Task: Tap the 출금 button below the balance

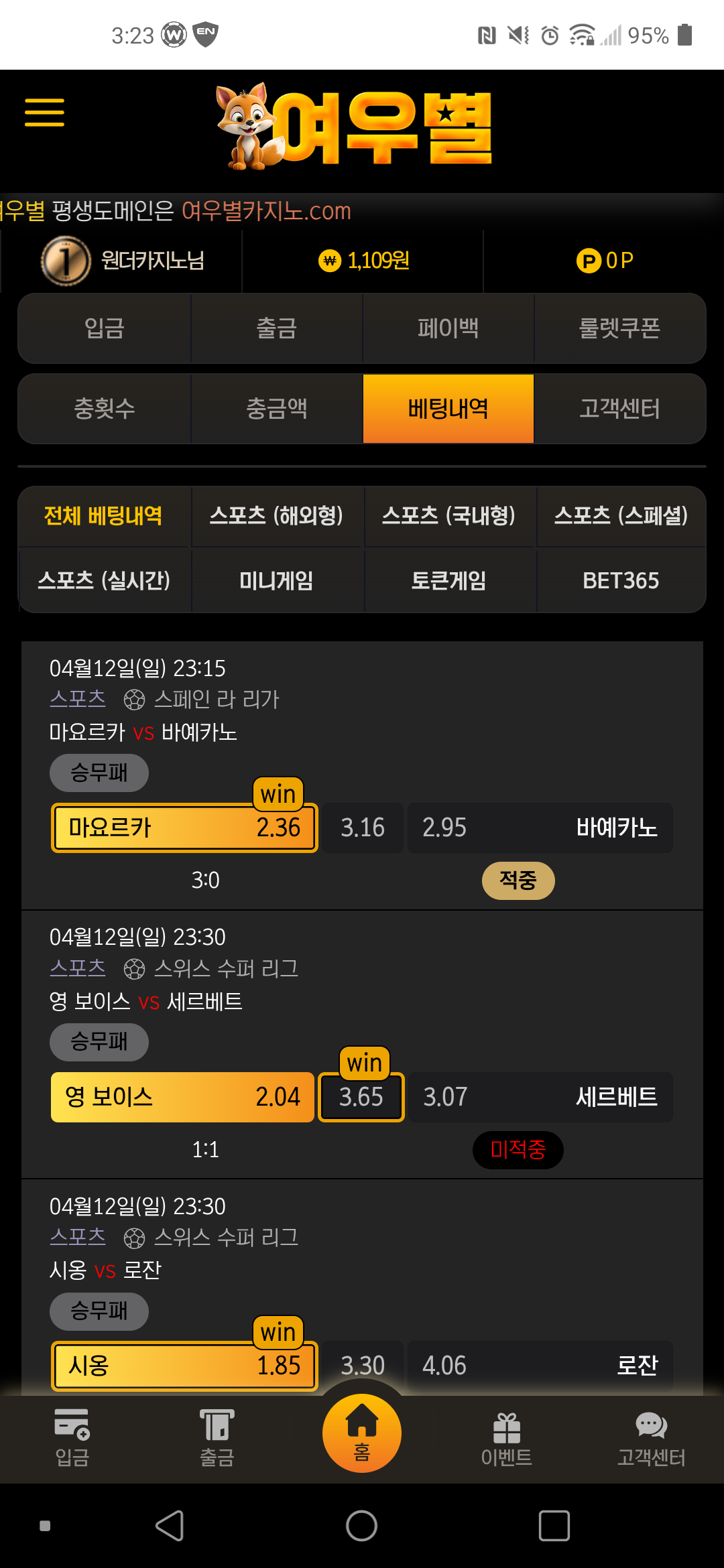Action: (x=276, y=328)
